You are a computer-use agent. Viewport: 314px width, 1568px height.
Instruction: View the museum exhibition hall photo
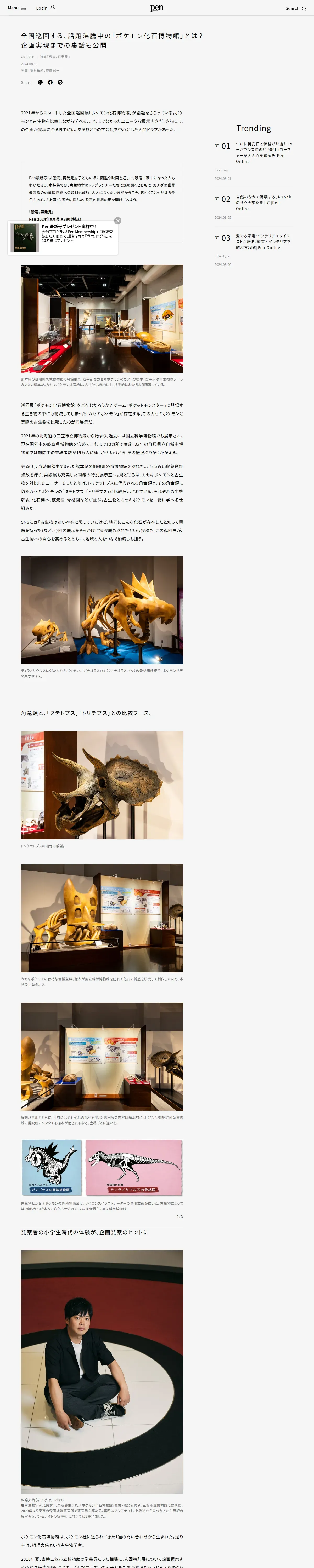point(102,318)
